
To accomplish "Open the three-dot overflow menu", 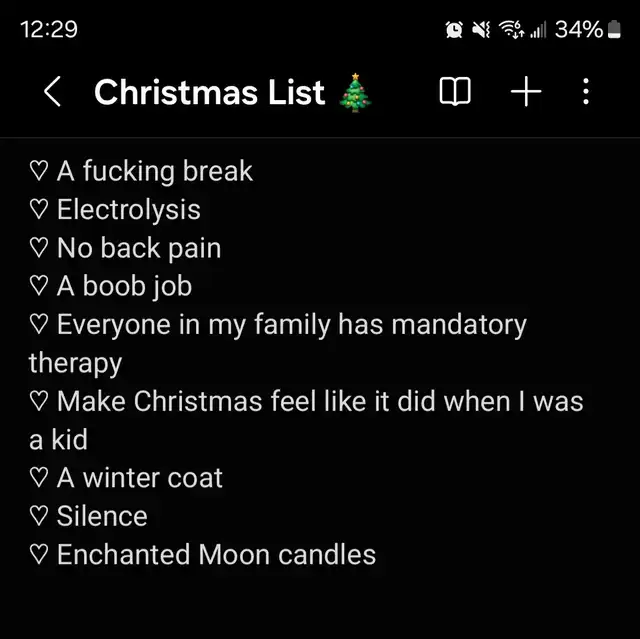I will pyautogui.click(x=586, y=93).
